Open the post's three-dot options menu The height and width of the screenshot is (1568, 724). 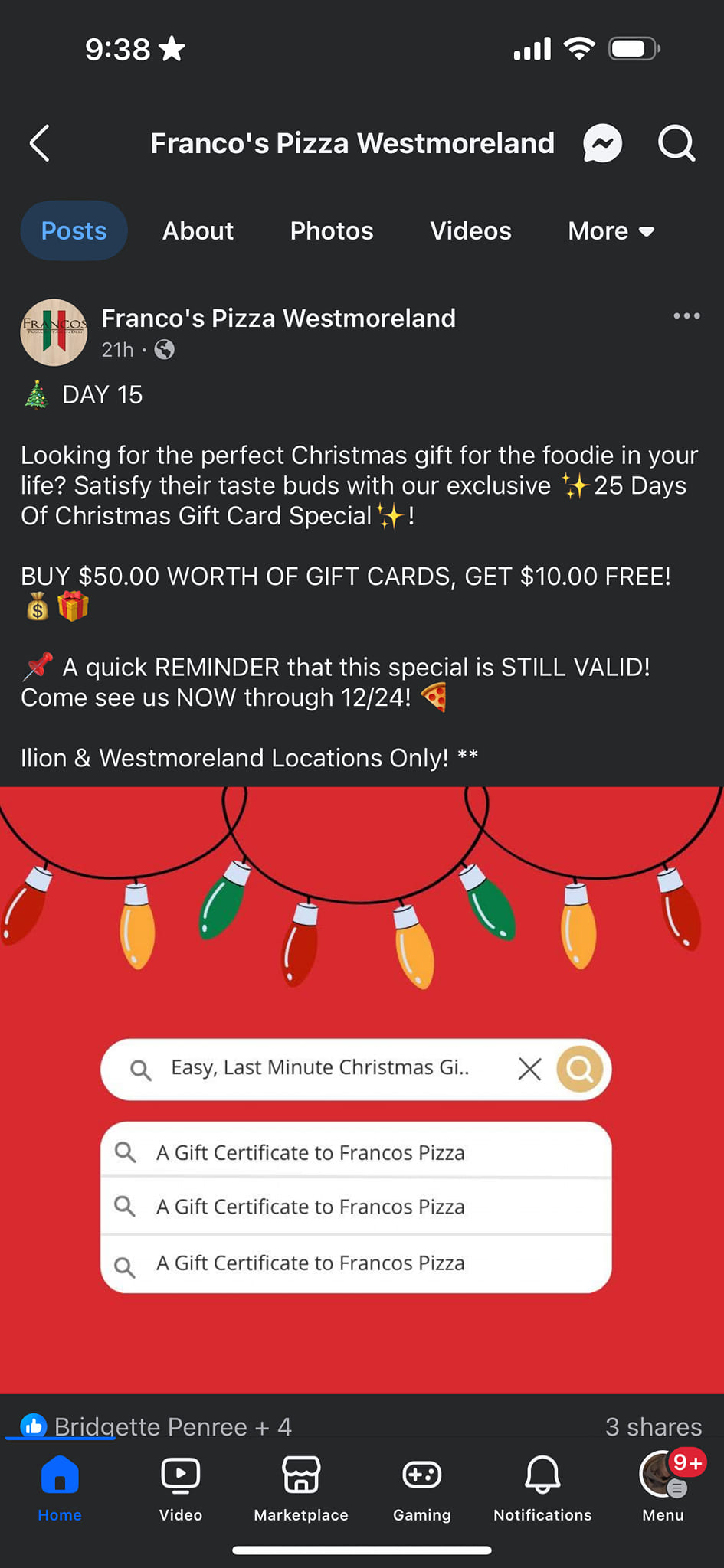686,316
